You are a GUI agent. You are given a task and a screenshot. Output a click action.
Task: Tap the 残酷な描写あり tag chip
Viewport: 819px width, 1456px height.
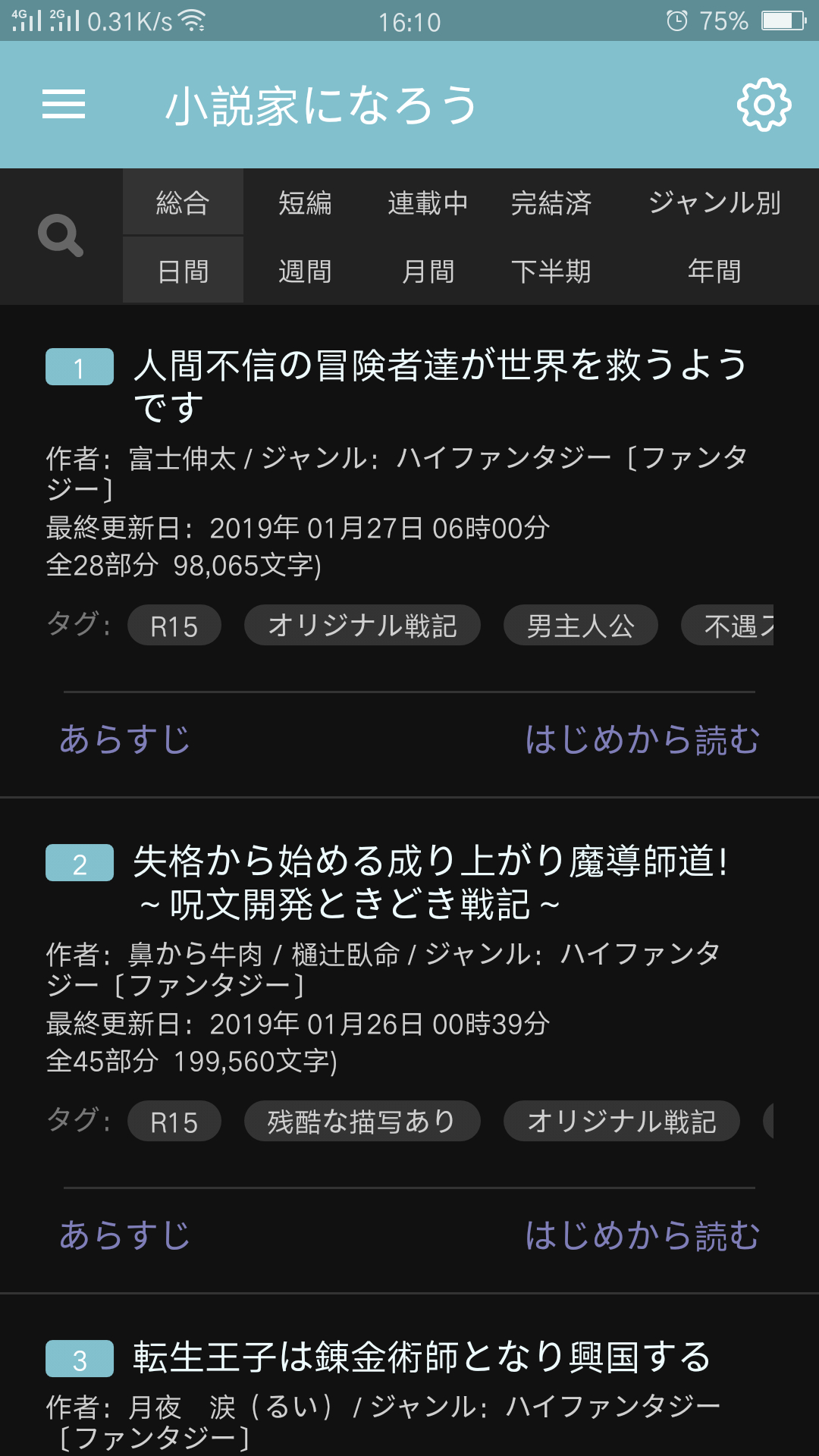pyautogui.click(x=362, y=1122)
